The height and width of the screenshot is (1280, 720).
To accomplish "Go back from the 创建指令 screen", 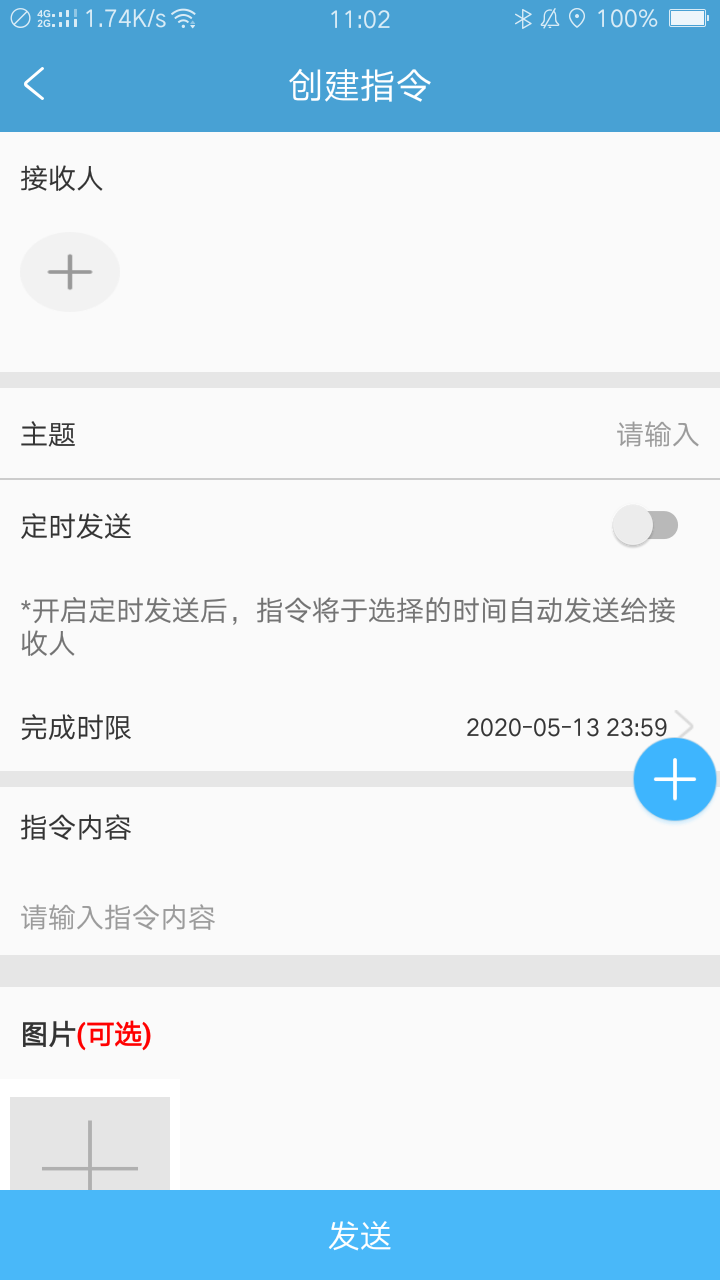I will (x=35, y=84).
